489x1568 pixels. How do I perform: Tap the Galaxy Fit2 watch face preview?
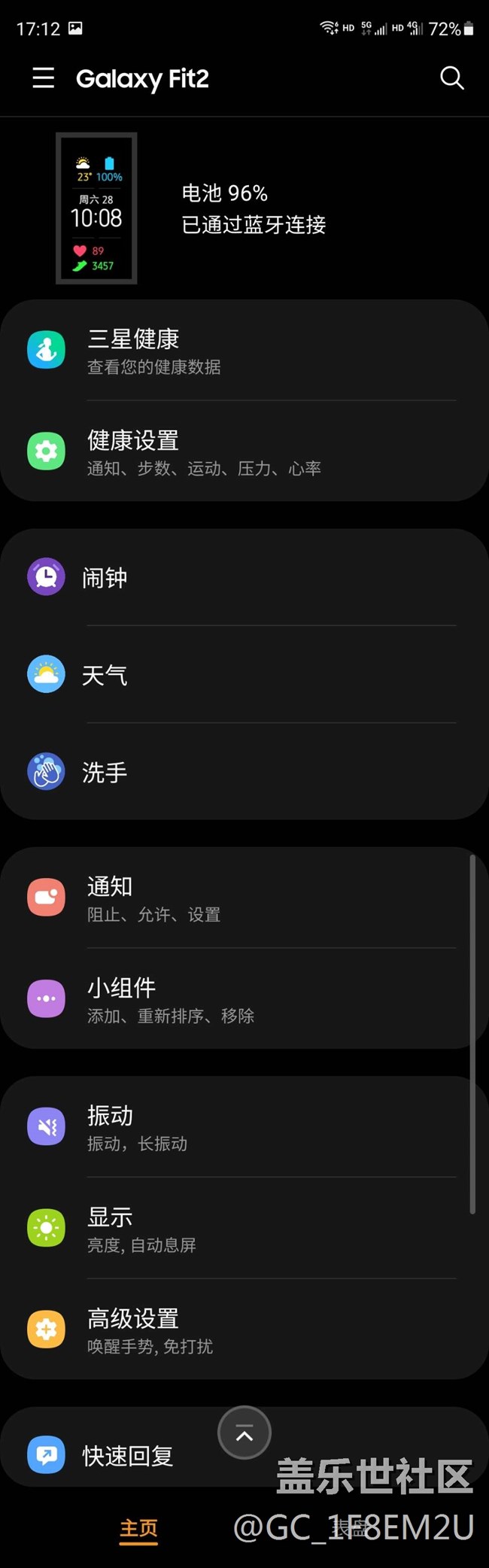tap(96, 208)
